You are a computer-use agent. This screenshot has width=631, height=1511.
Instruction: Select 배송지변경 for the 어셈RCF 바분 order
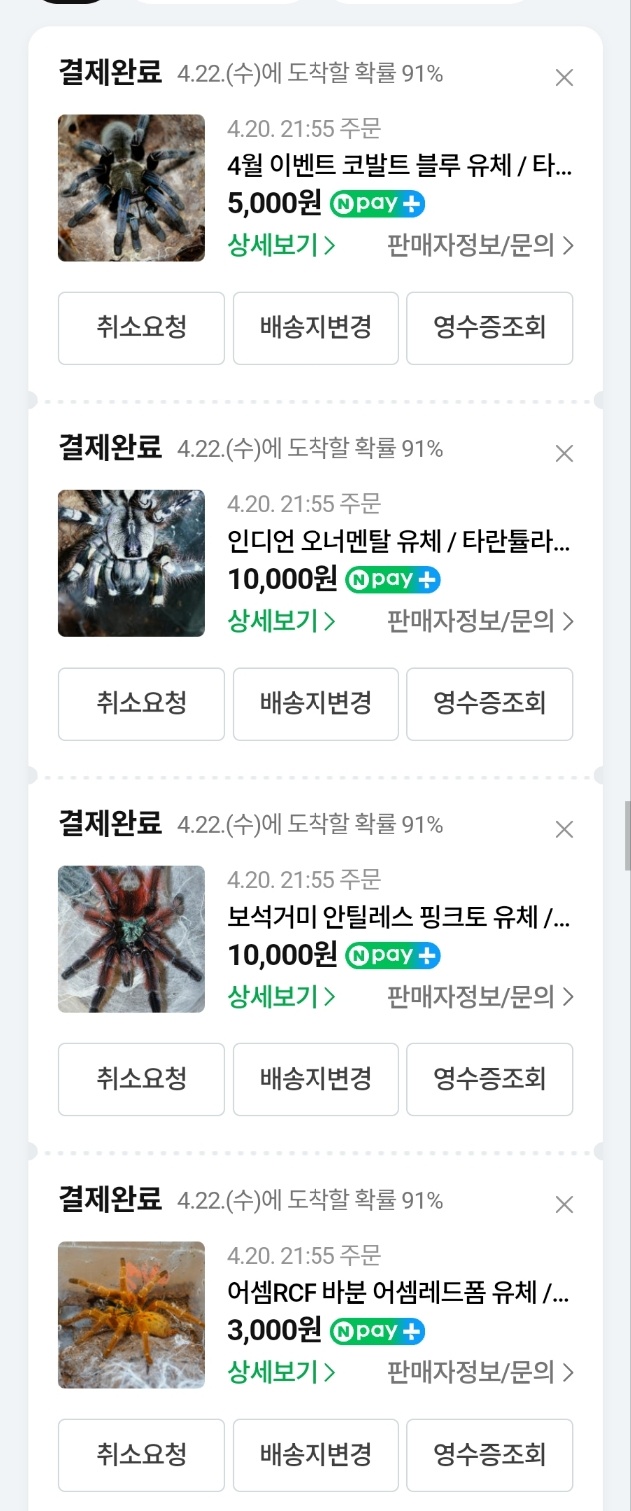[x=316, y=1454]
